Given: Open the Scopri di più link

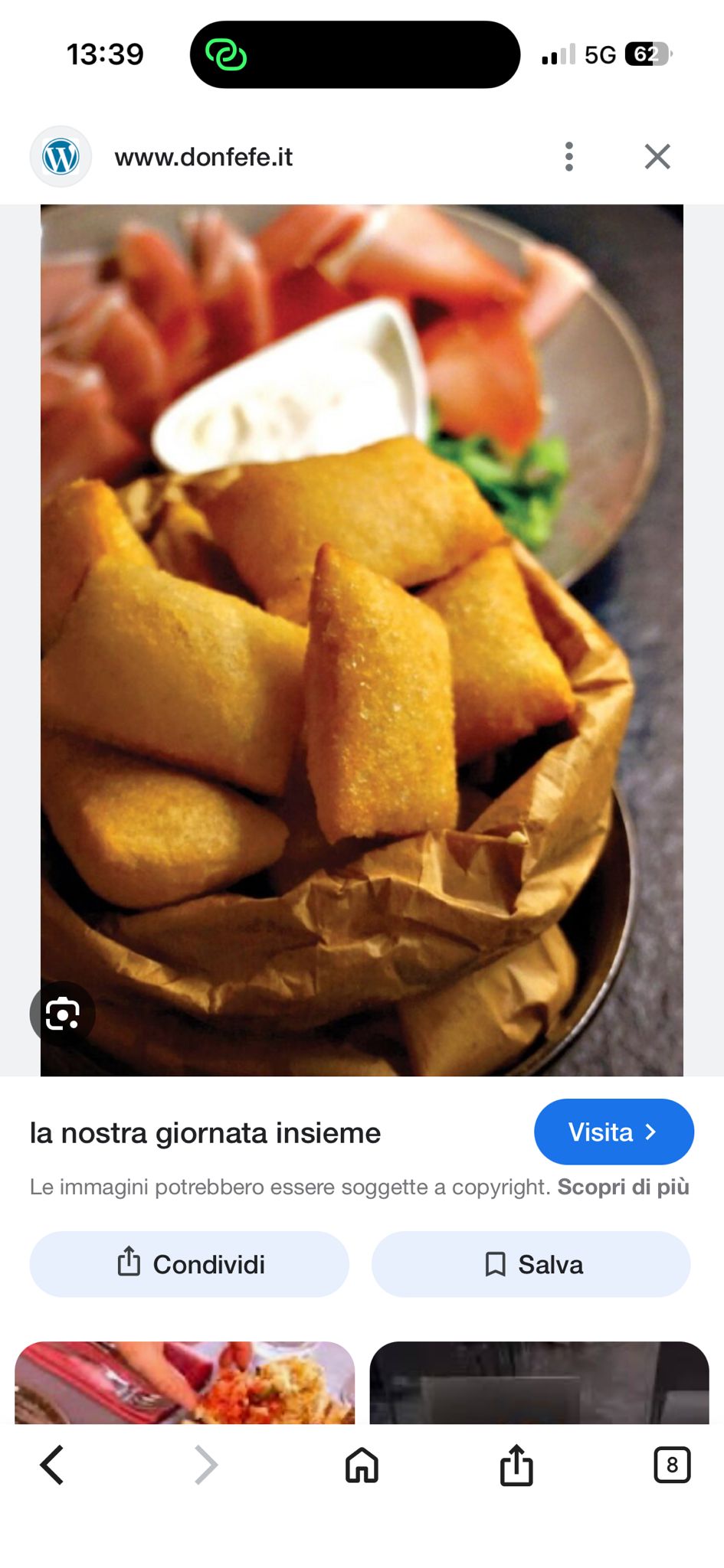Looking at the screenshot, I should click(623, 1187).
